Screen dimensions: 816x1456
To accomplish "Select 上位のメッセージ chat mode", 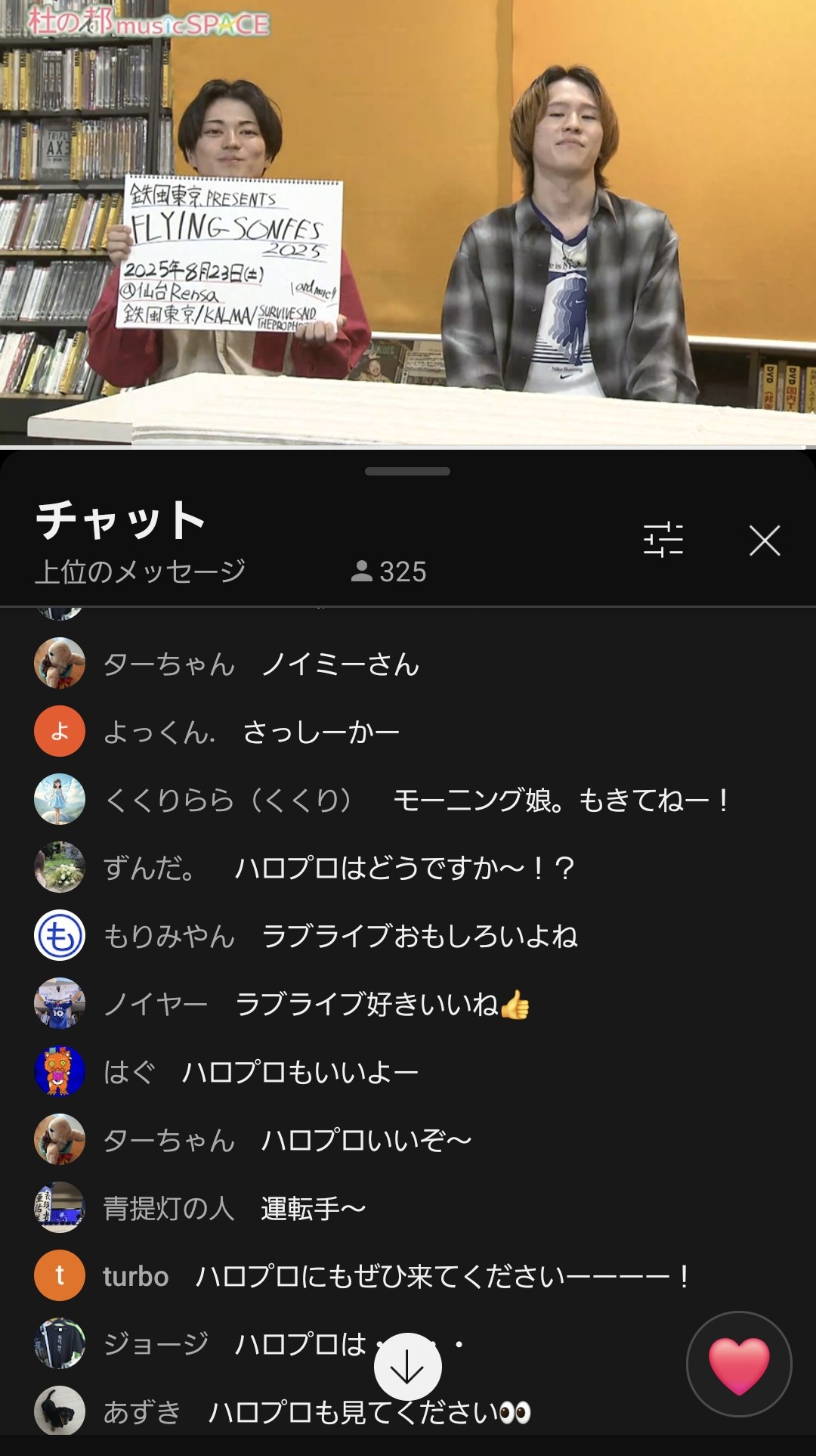I will pos(141,572).
